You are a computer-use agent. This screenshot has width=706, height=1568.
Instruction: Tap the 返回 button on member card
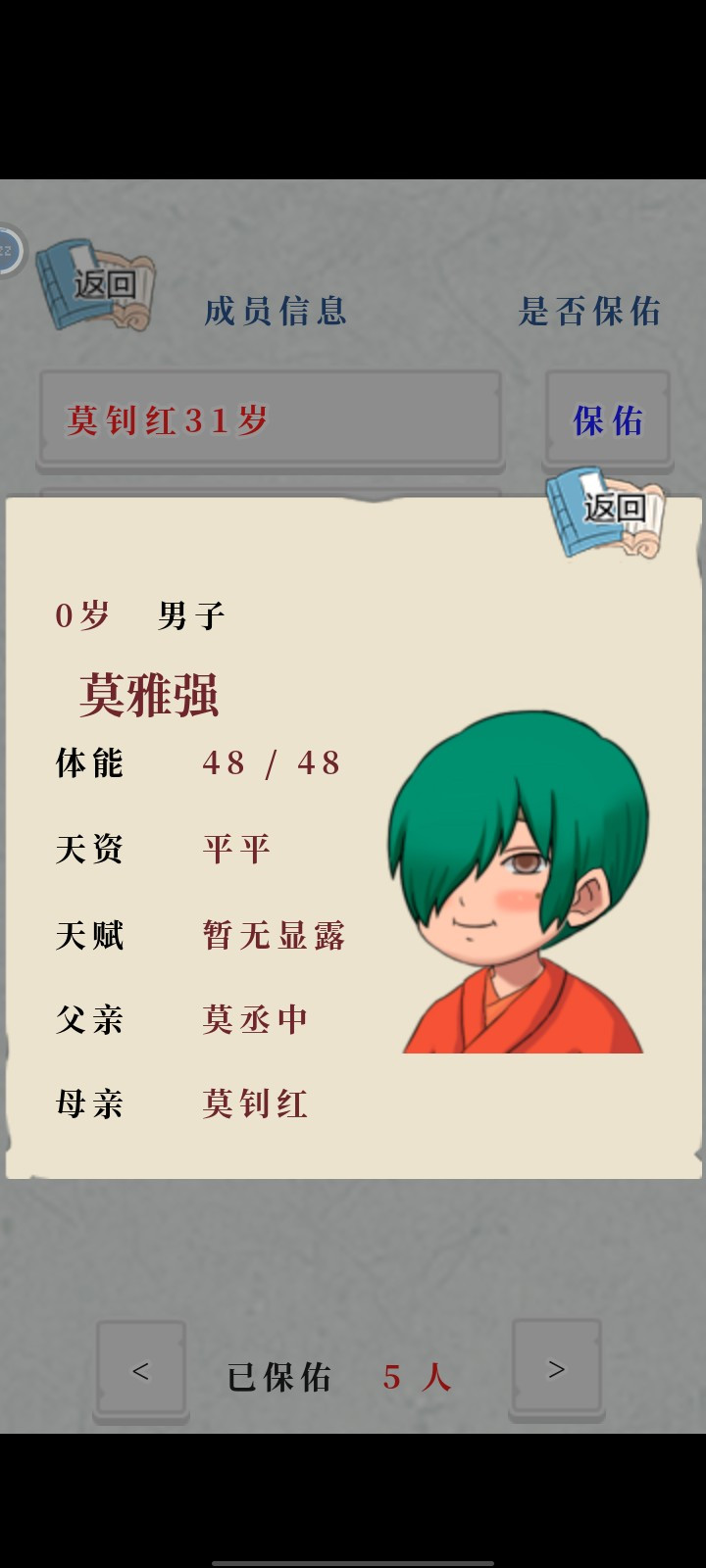click(x=607, y=511)
